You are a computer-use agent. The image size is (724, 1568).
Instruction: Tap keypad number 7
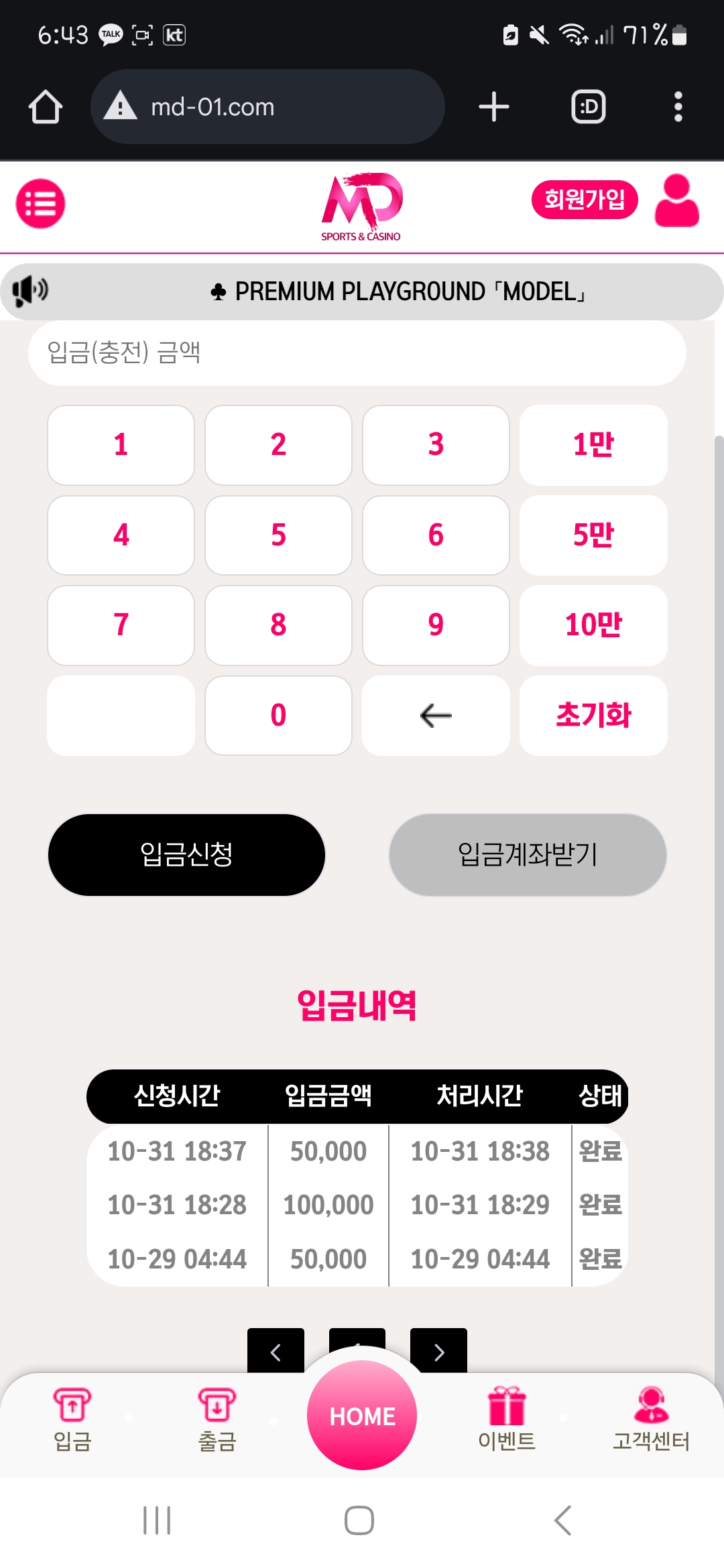point(121,625)
